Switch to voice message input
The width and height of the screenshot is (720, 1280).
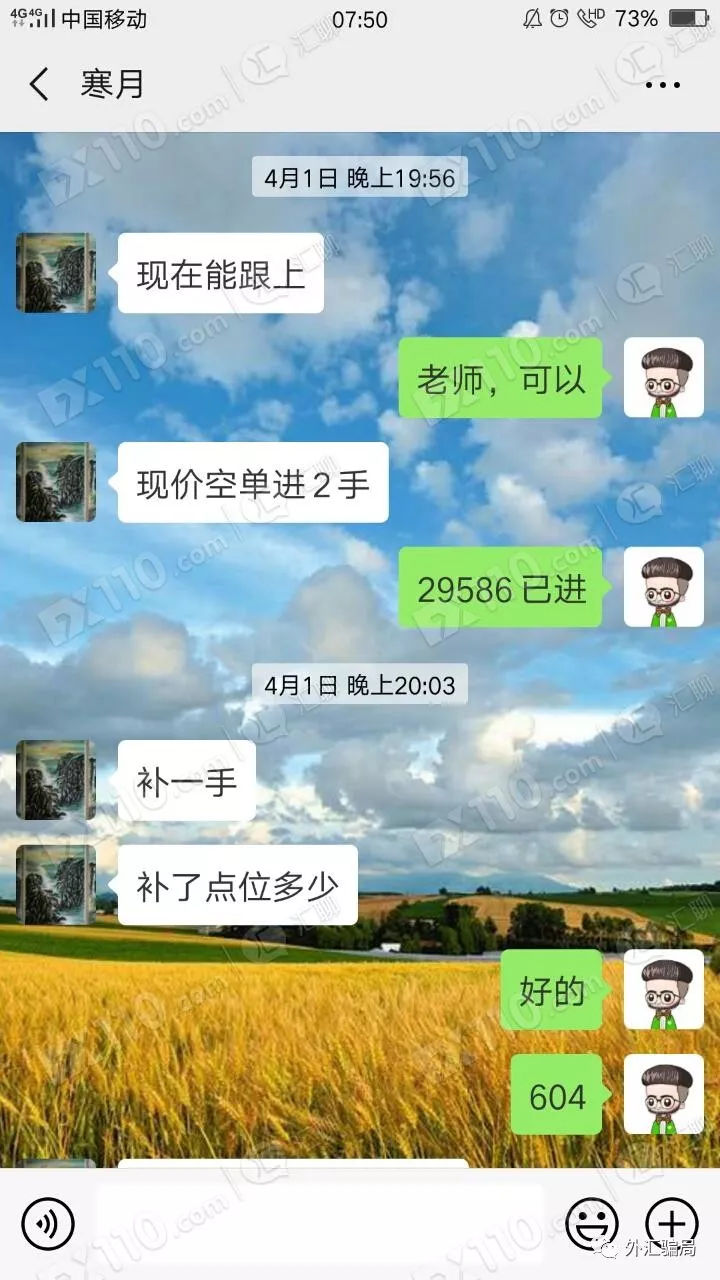48,1222
